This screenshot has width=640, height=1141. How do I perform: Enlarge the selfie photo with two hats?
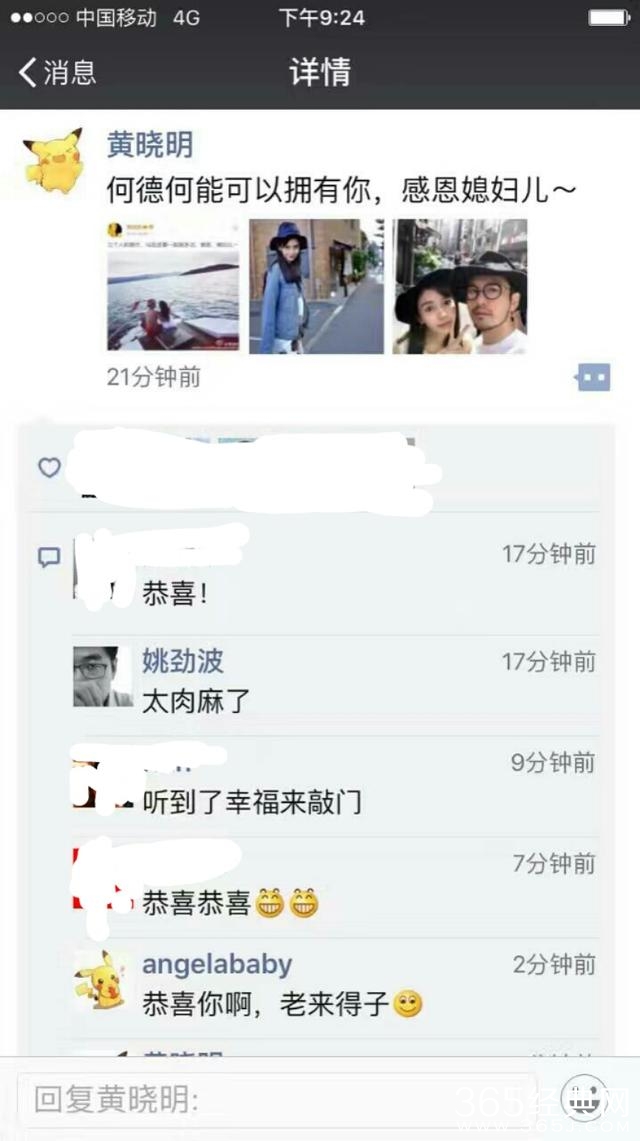(x=460, y=286)
